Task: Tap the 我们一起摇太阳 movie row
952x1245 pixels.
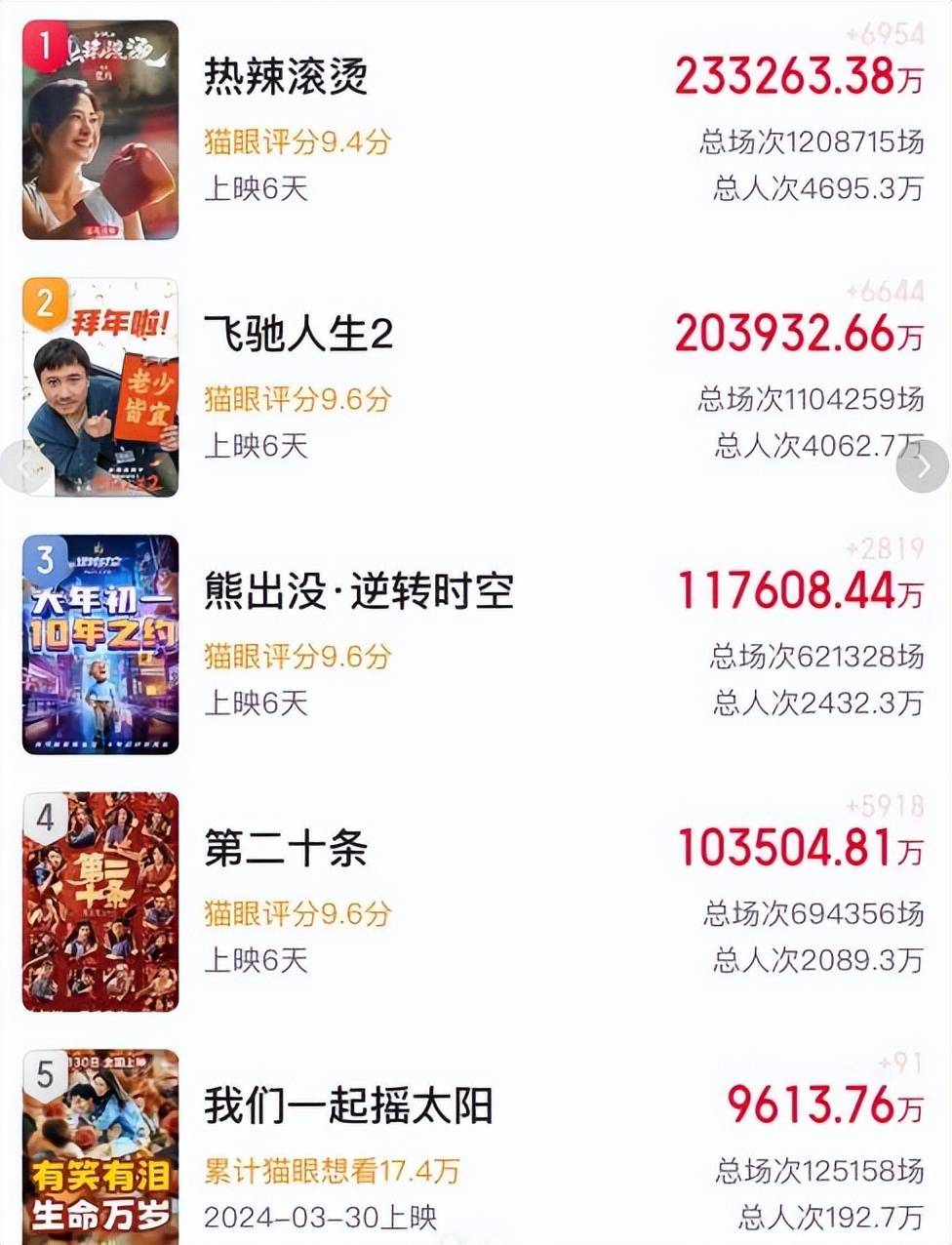Action: 347,1106
